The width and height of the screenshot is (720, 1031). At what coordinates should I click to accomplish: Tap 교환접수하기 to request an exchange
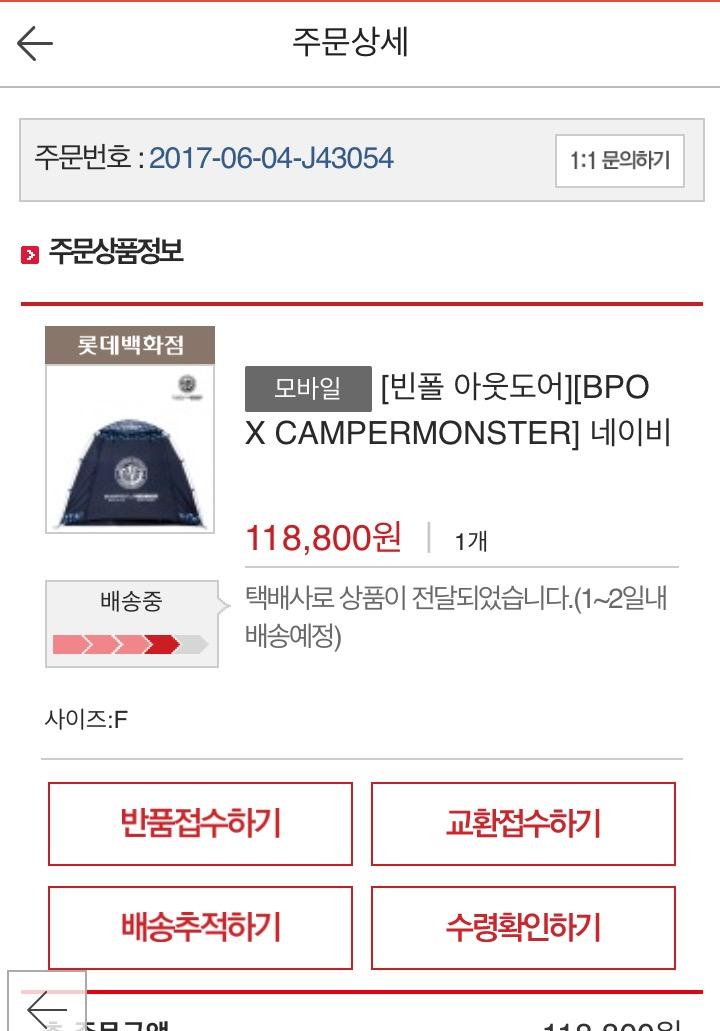523,824
